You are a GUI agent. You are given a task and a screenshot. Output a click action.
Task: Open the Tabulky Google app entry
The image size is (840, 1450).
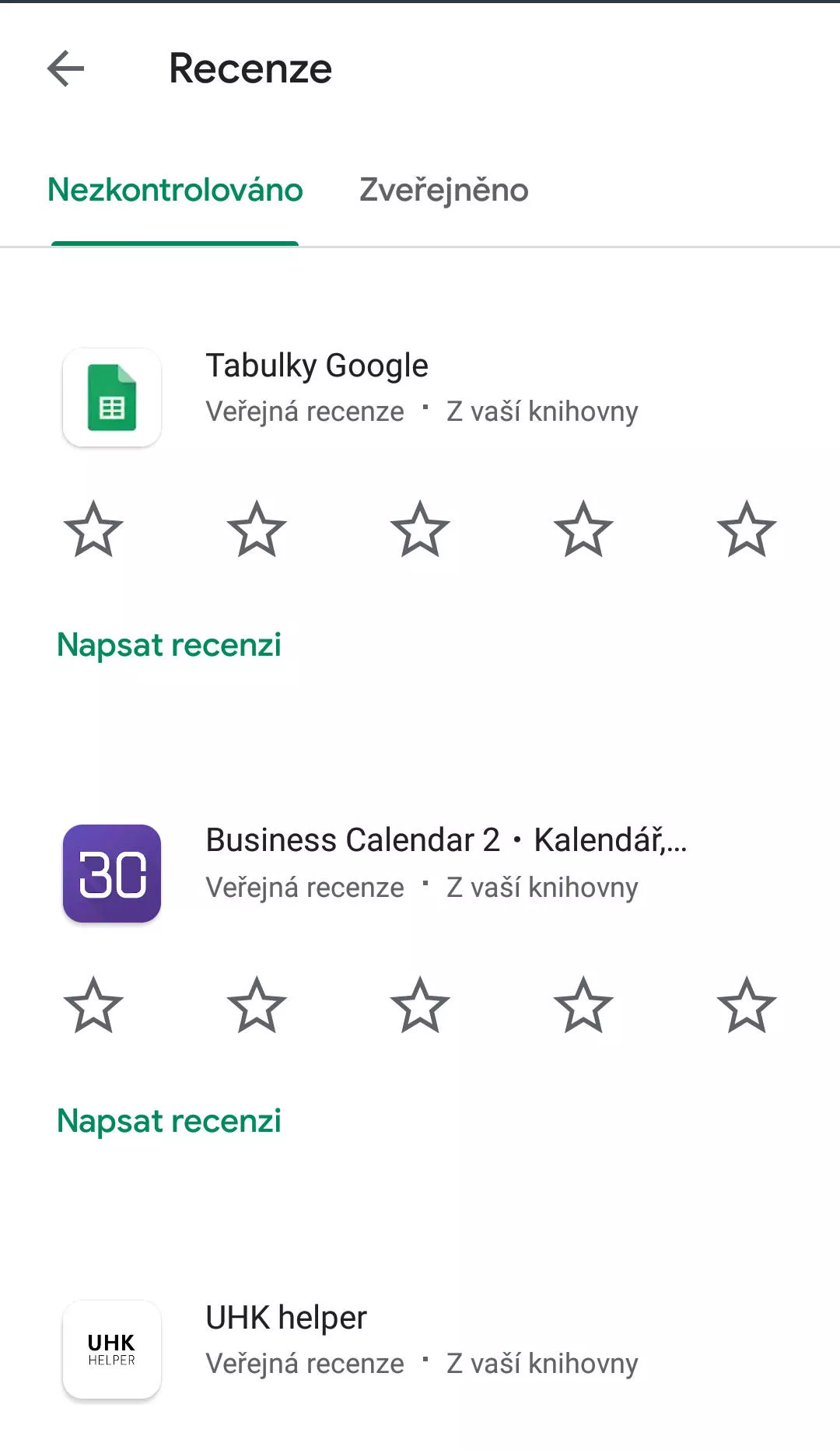(x=420, y=397)
